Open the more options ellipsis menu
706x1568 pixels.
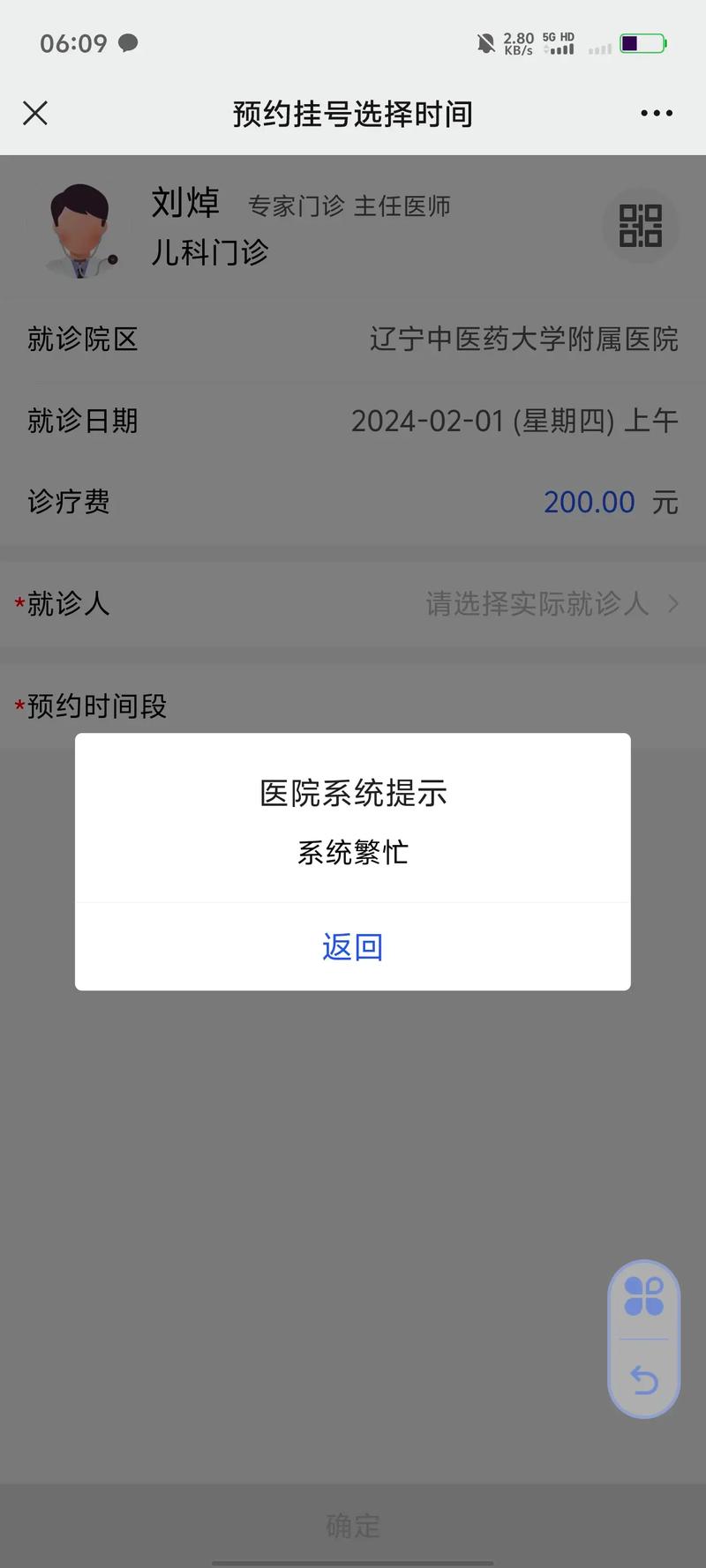(x=656, y=113)
